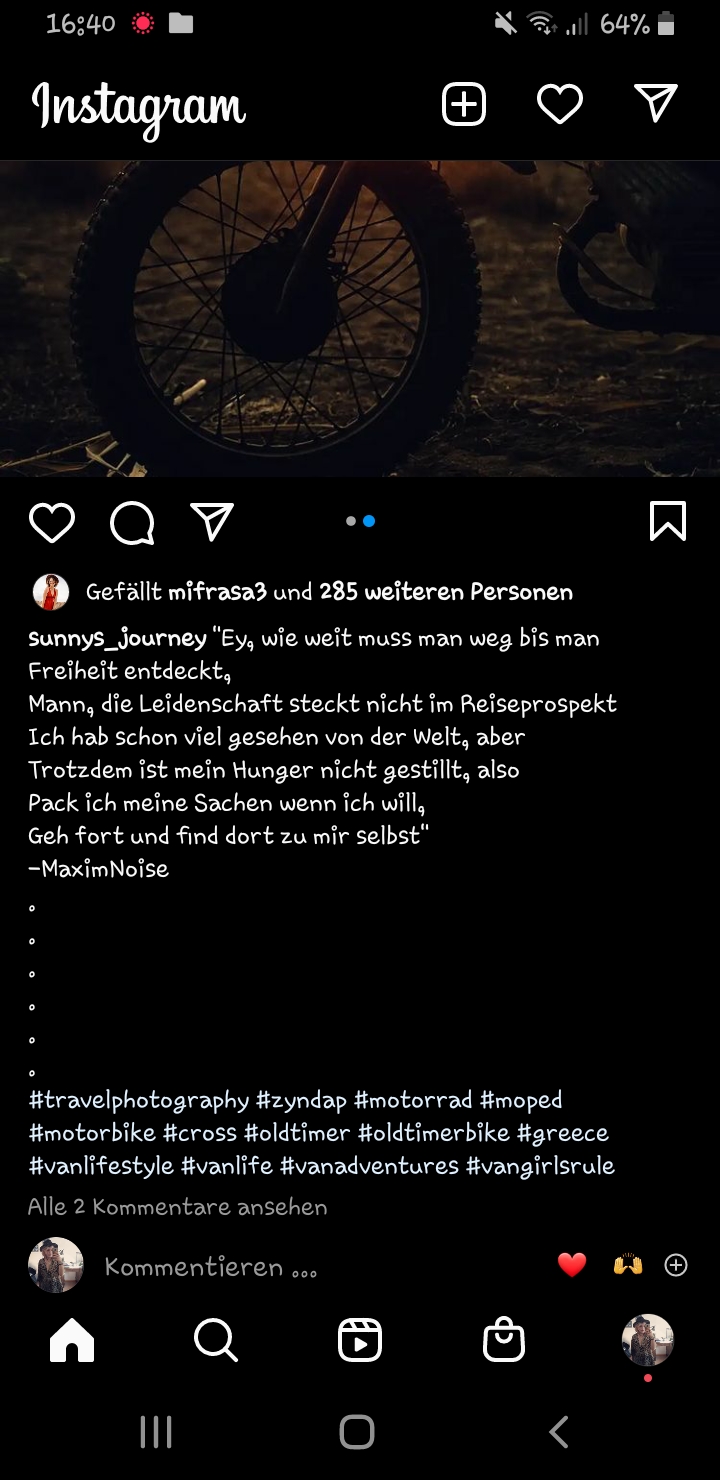Tap 'Alle 2 Kommentare ansehen'
The image size is (720, 1480).
[177, 1207]
